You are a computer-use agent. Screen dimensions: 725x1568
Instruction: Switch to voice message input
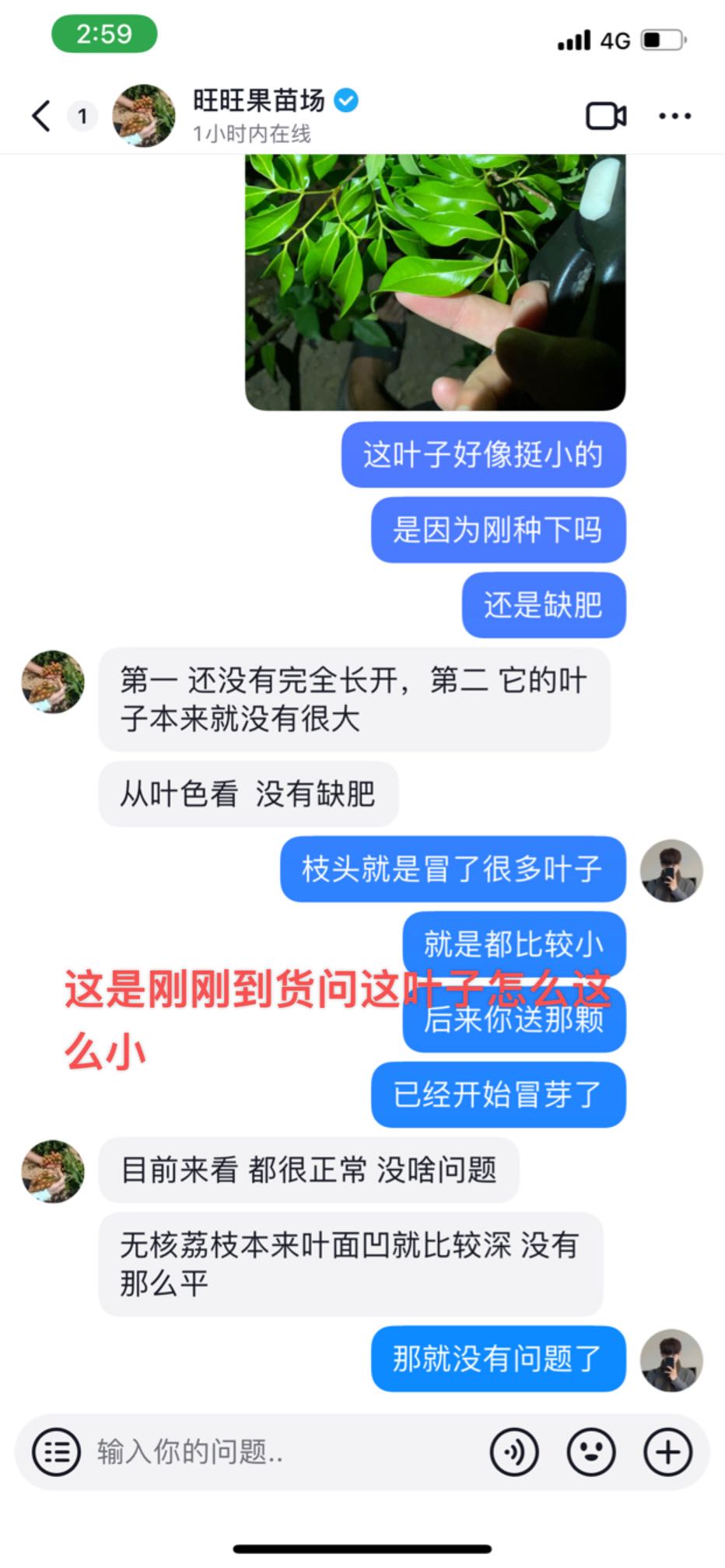pyautogui.click(x=514, y=1452)
